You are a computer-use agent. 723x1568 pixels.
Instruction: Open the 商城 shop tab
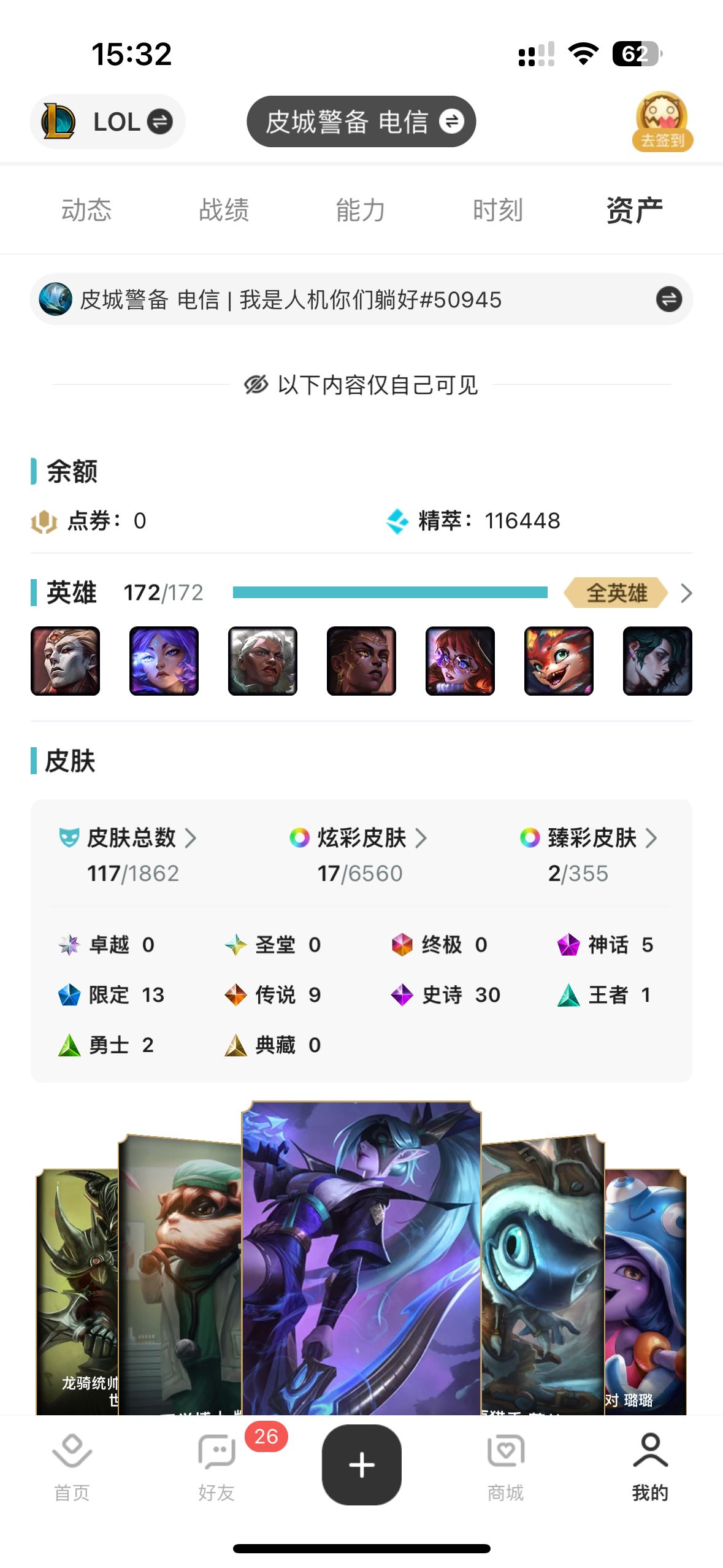point(505,1466)
